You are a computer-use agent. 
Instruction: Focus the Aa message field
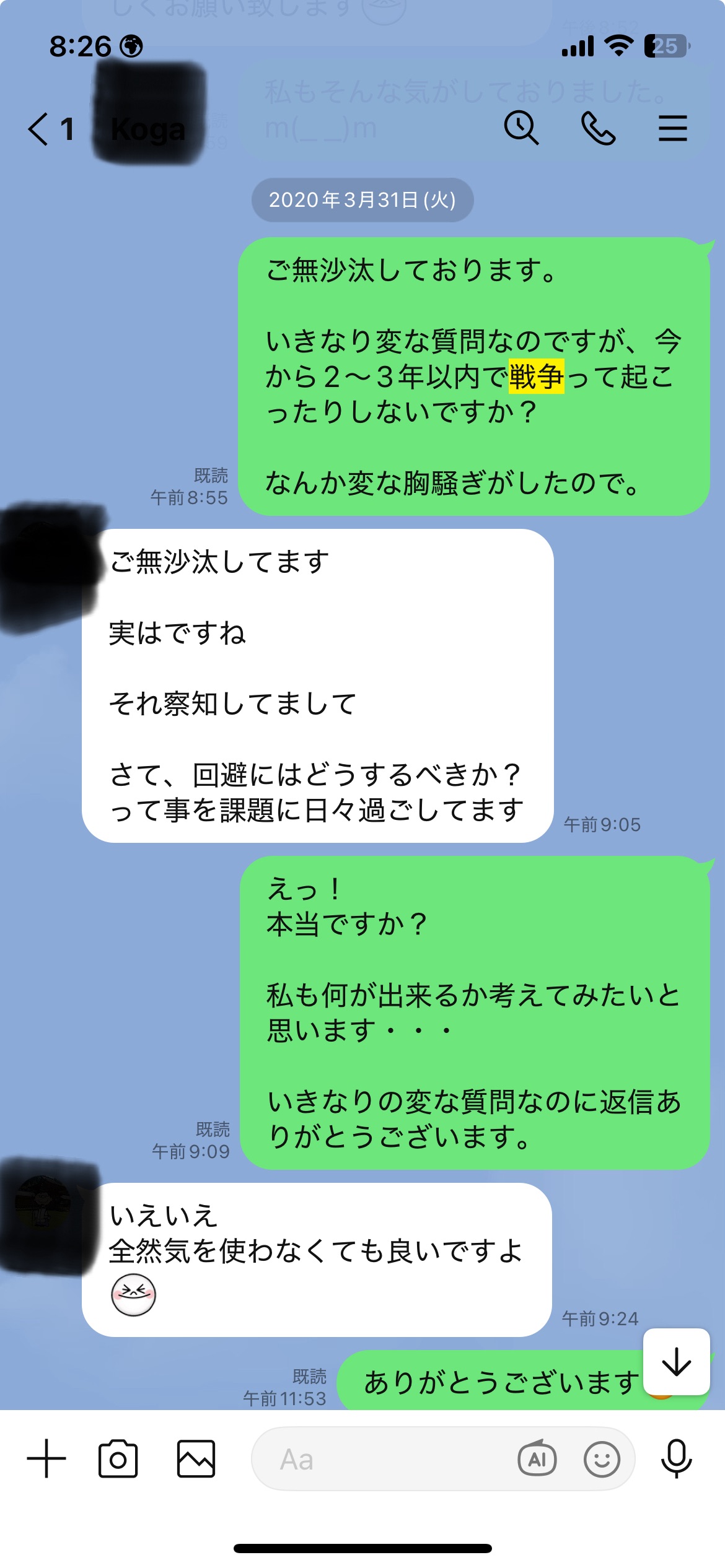(384, 1459)
